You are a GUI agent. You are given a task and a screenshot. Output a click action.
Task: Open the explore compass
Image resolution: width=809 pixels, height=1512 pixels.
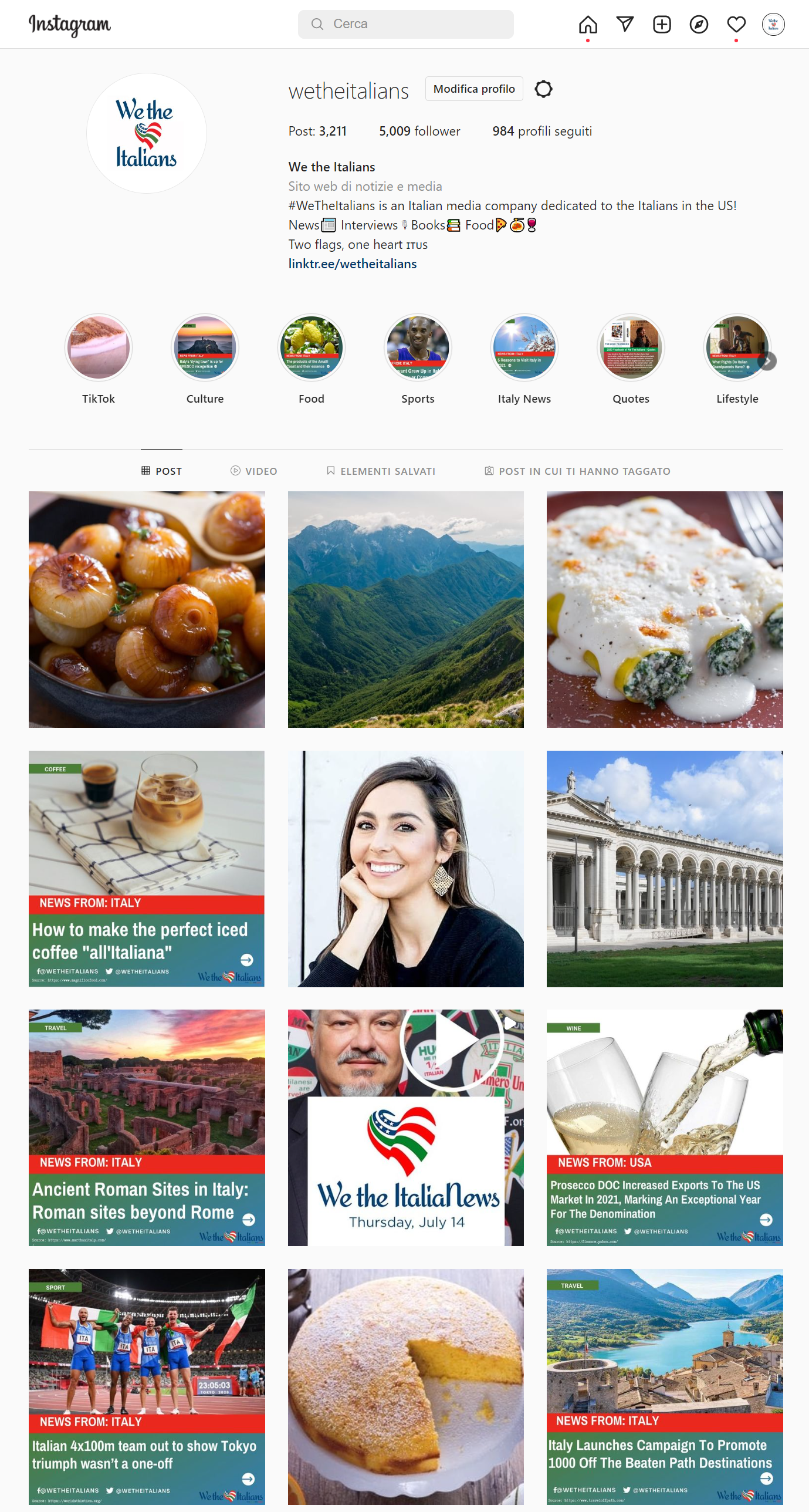pos(699,25)
